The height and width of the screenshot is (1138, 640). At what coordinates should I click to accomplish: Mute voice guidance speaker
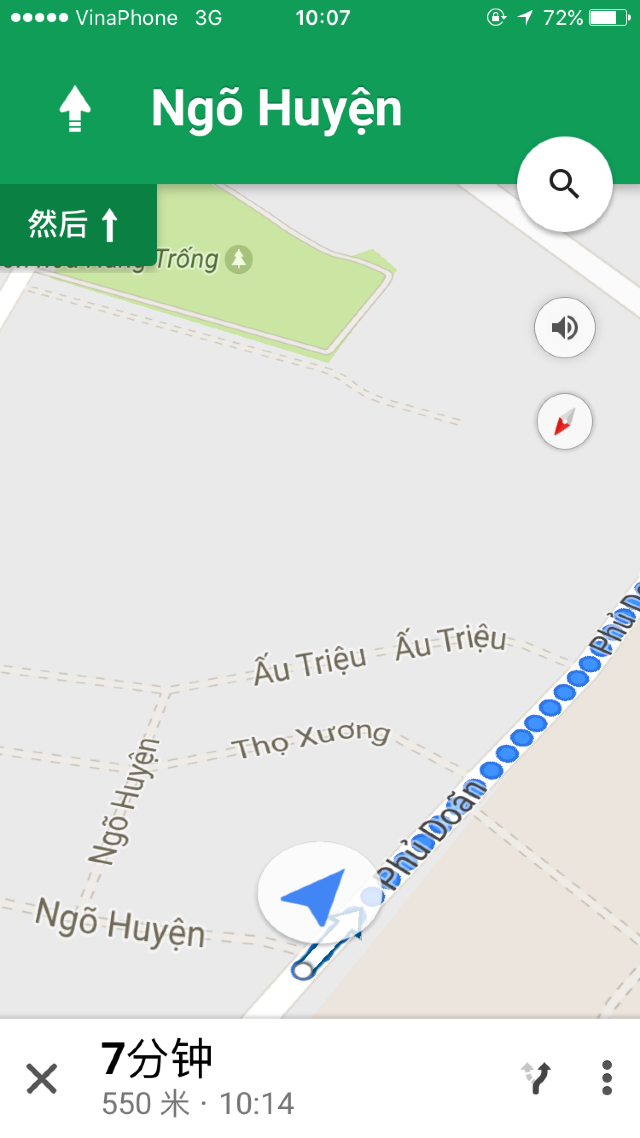[565, 327]
